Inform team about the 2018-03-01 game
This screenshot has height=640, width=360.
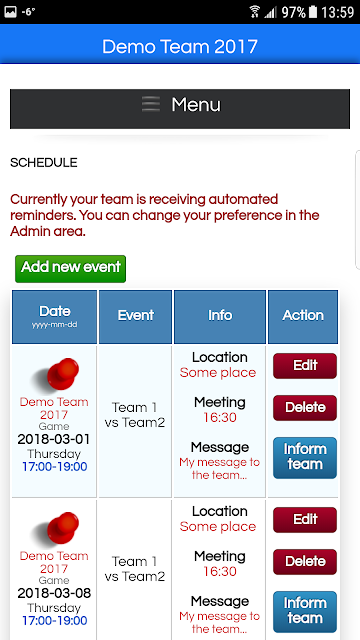(305, 458)
